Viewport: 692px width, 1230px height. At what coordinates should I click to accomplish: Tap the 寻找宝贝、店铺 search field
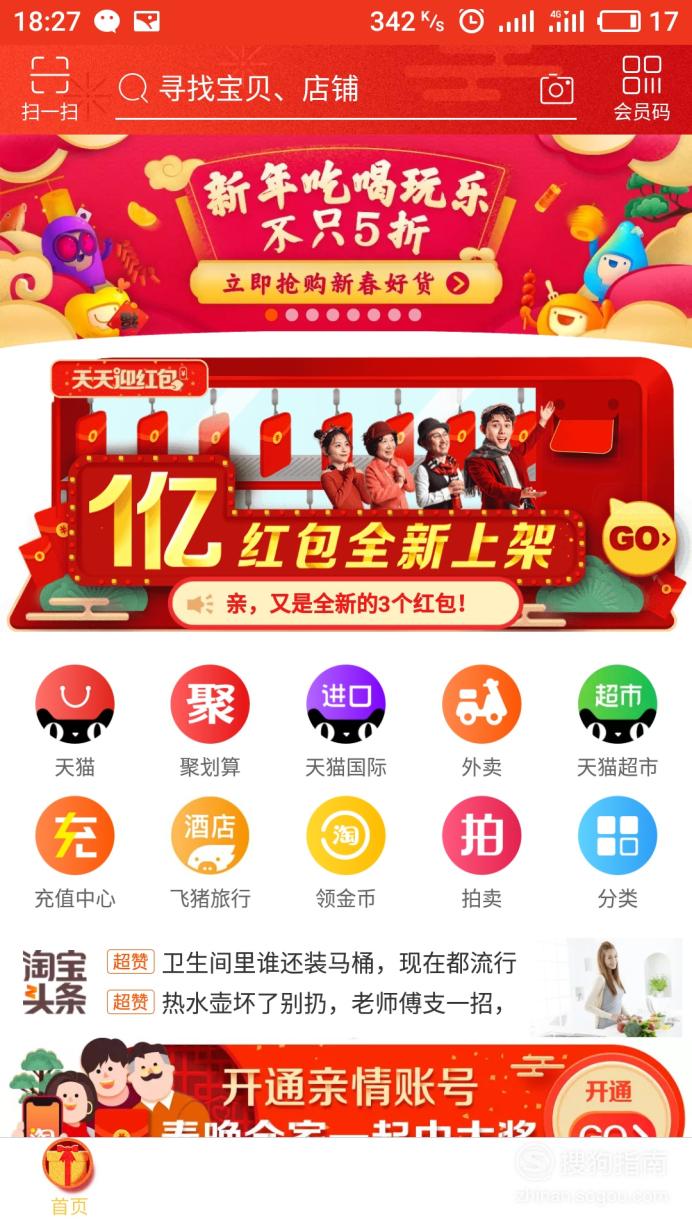(345, 90)
